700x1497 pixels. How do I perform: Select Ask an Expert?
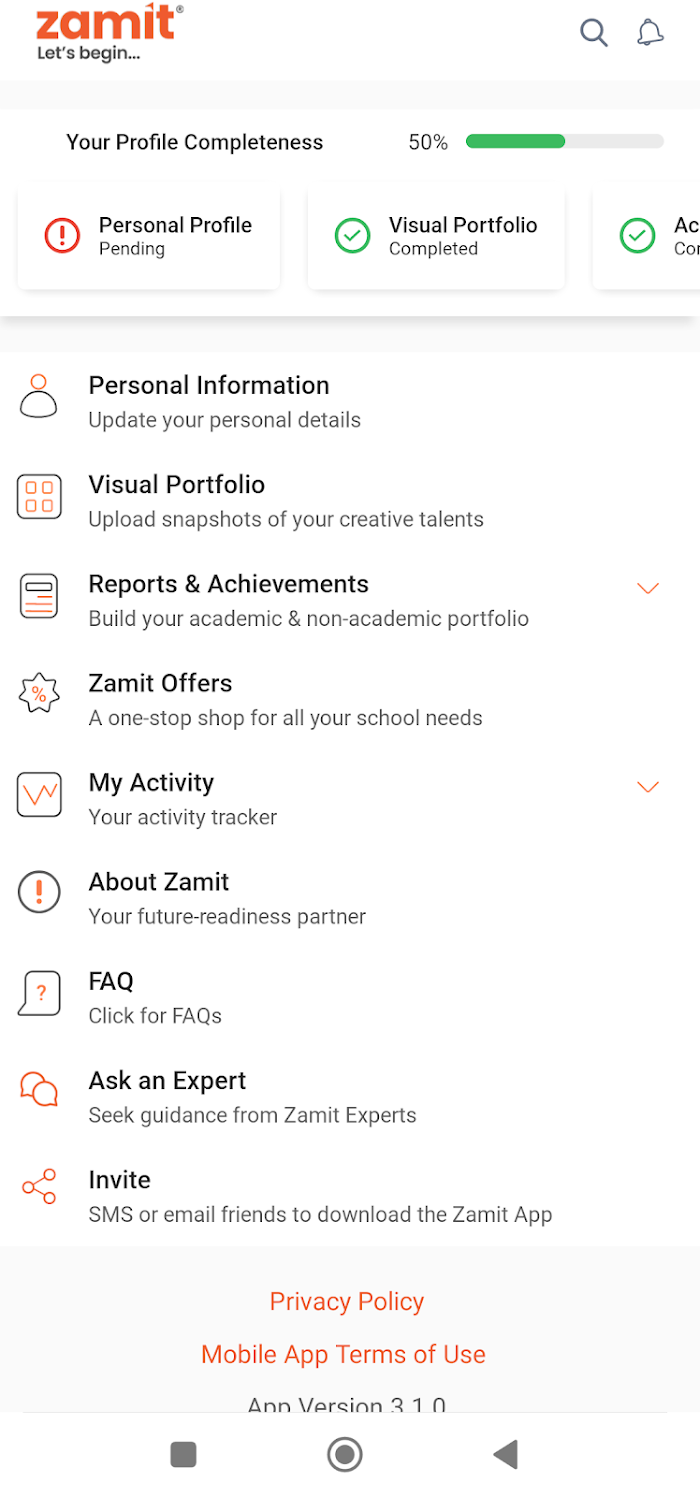350,1096
